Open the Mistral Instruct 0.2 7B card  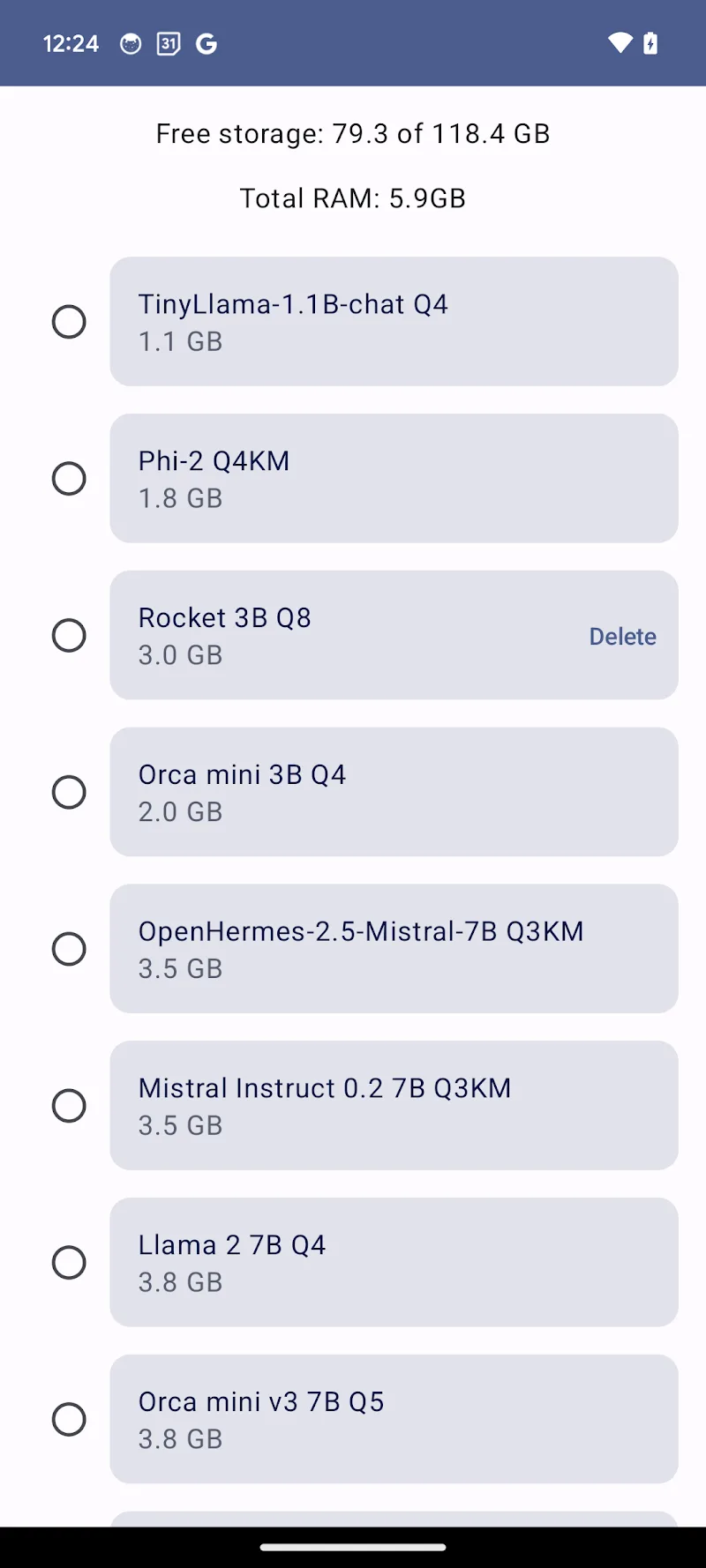394,1106
